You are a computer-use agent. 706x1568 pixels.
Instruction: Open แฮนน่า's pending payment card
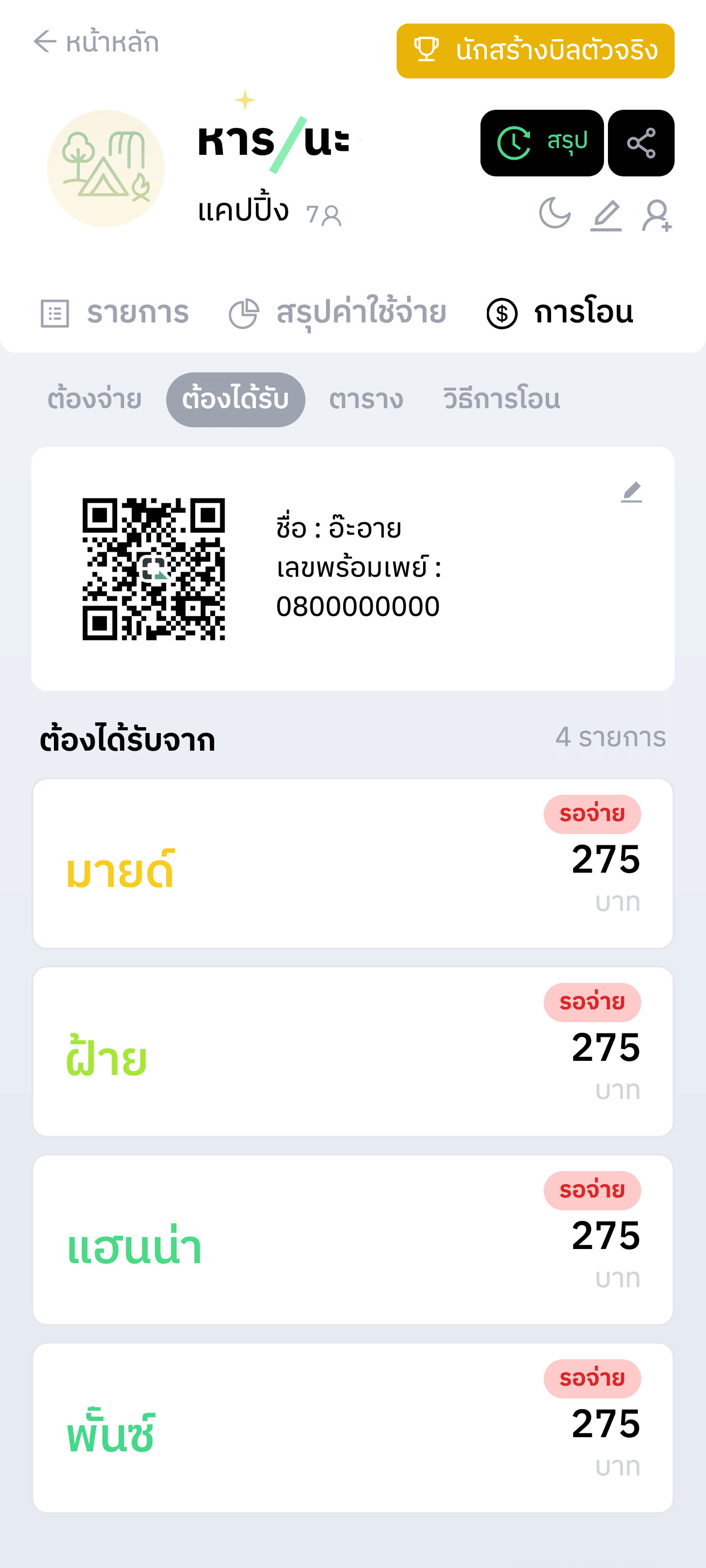353,1239
